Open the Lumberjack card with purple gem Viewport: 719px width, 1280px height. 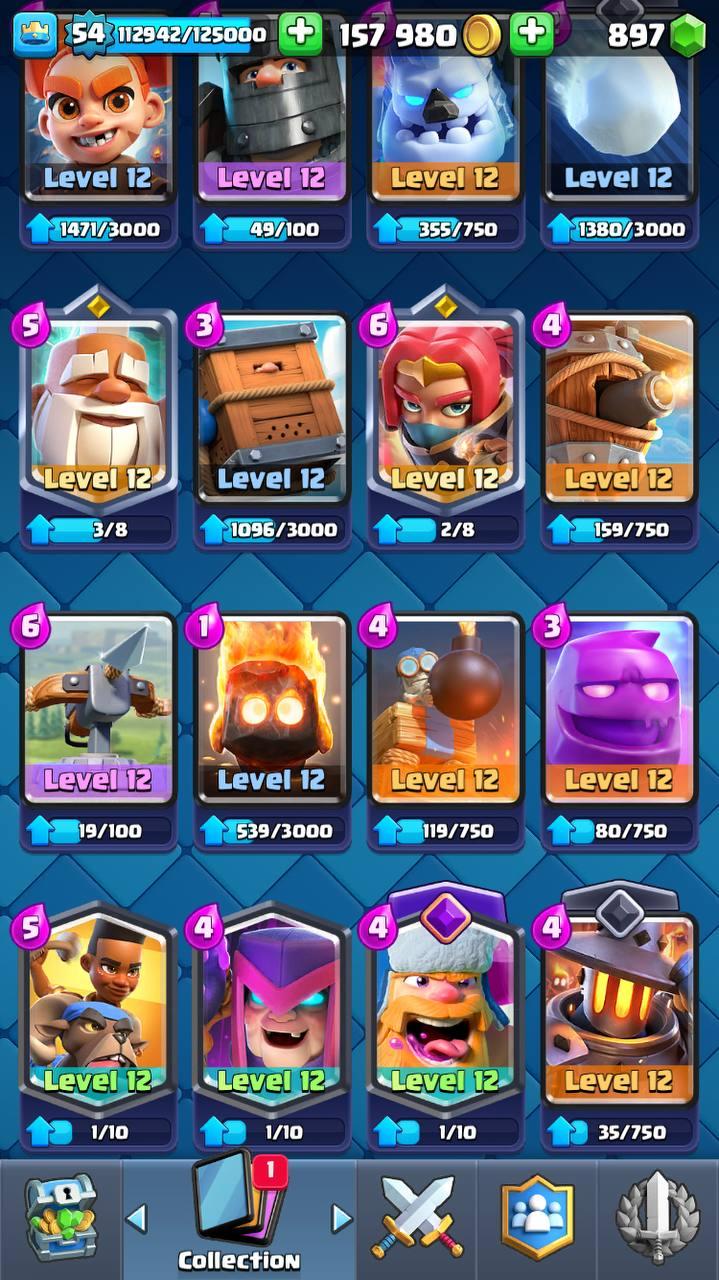click(445, 1010)
